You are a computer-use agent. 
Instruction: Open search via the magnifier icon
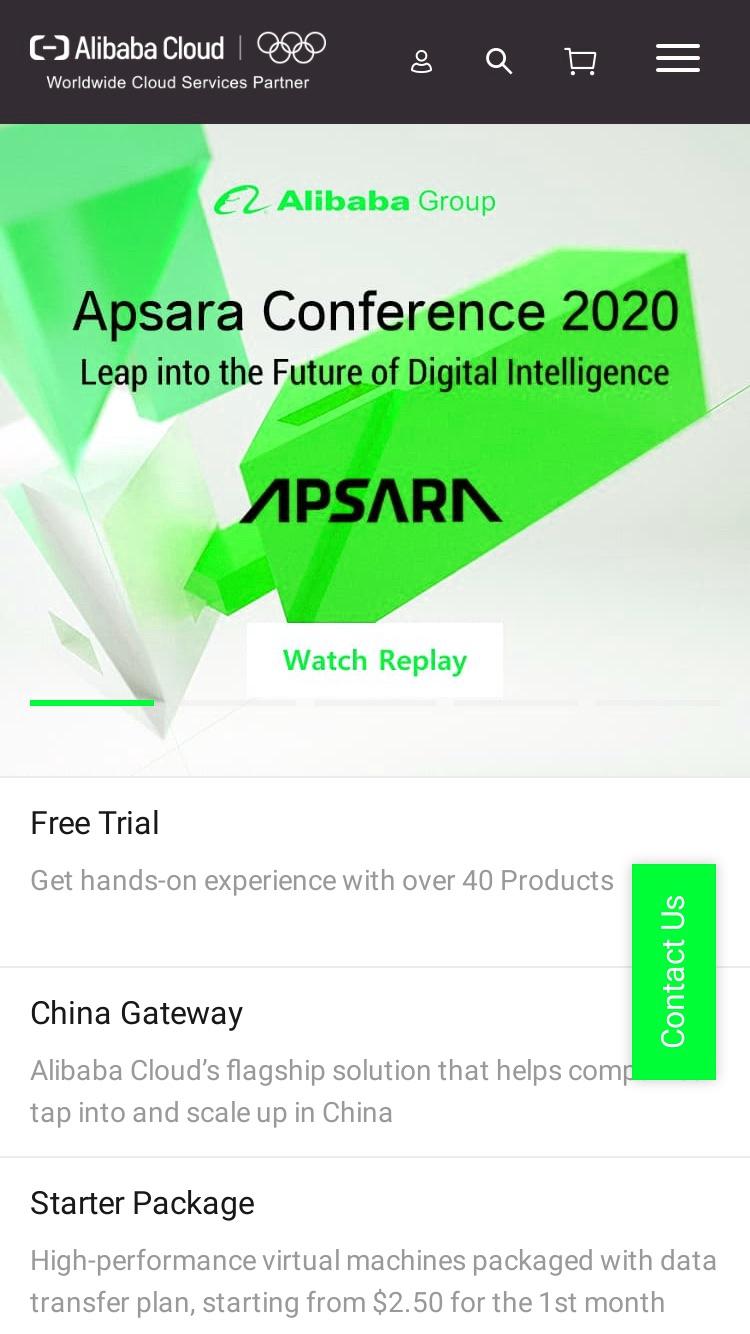click(x=499, y=61)
